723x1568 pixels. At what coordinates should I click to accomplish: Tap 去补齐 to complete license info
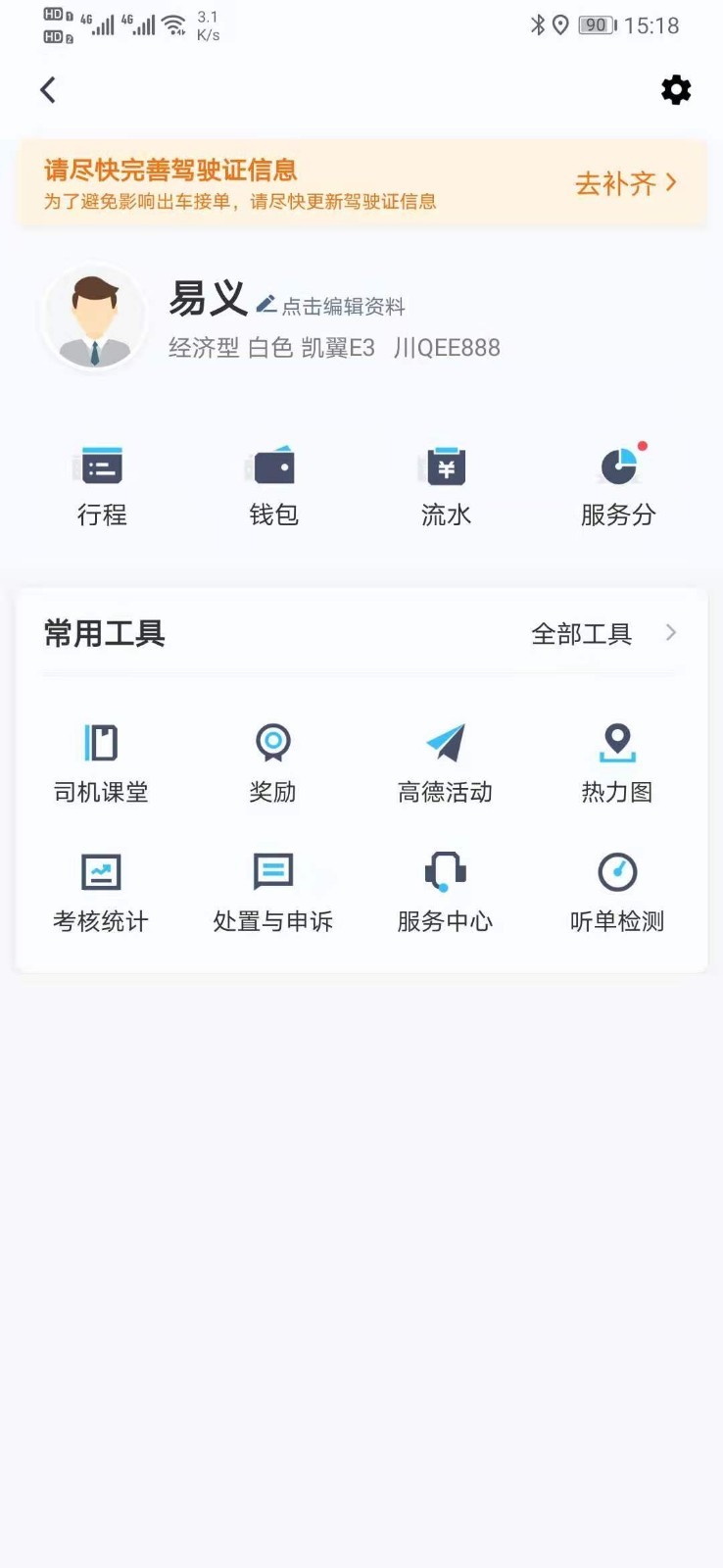click(615, 182)
